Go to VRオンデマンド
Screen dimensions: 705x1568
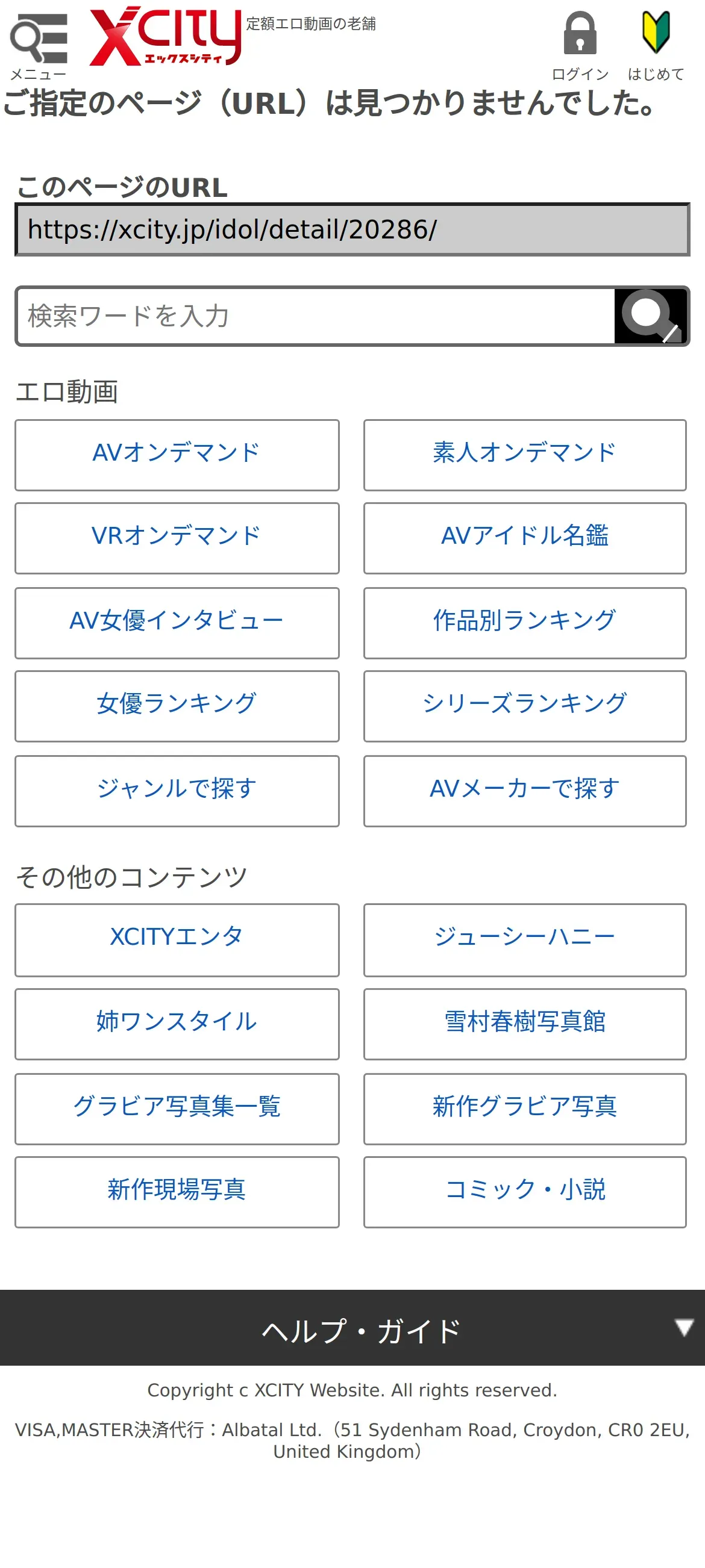click(x=177, y=538)
